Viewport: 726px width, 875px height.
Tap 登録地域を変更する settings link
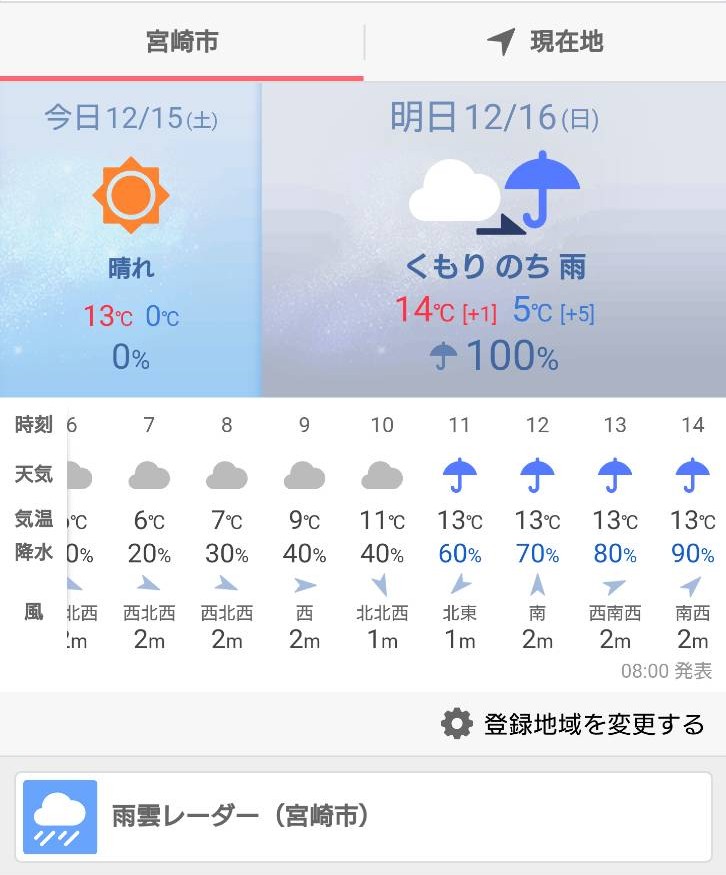coord(573,723)
